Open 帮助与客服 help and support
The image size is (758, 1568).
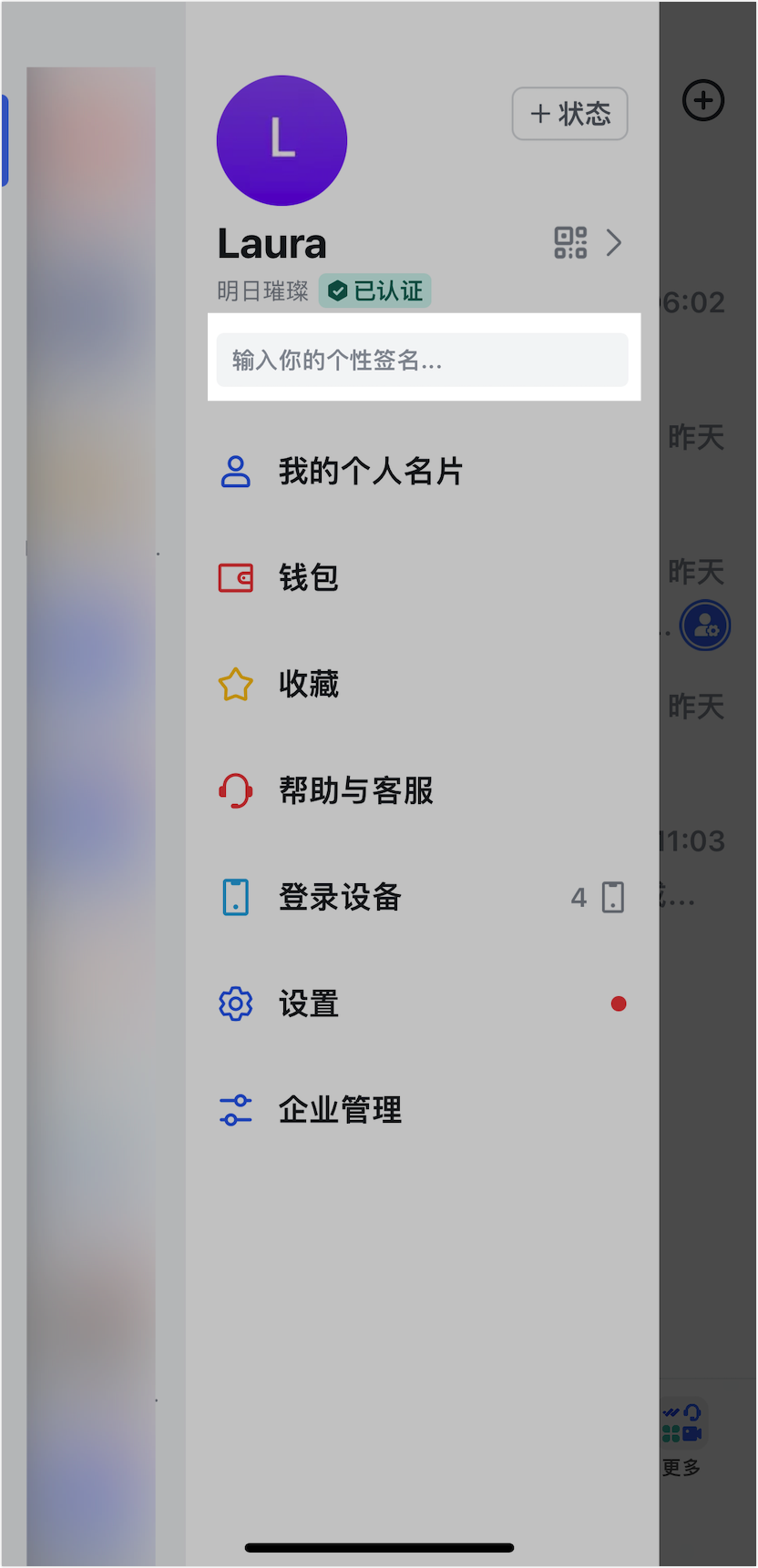pyautogui.click(x=422, y=790)
